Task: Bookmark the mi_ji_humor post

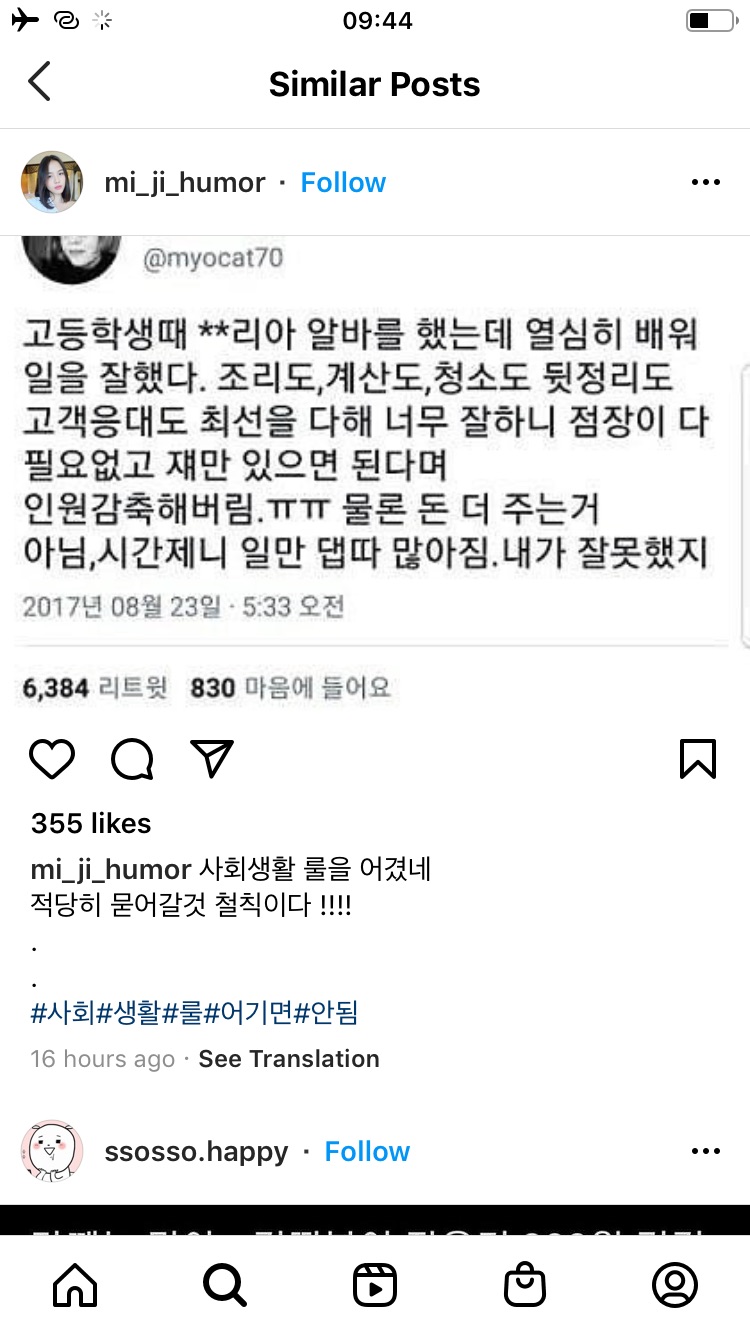Action: (x=697, y=759)
